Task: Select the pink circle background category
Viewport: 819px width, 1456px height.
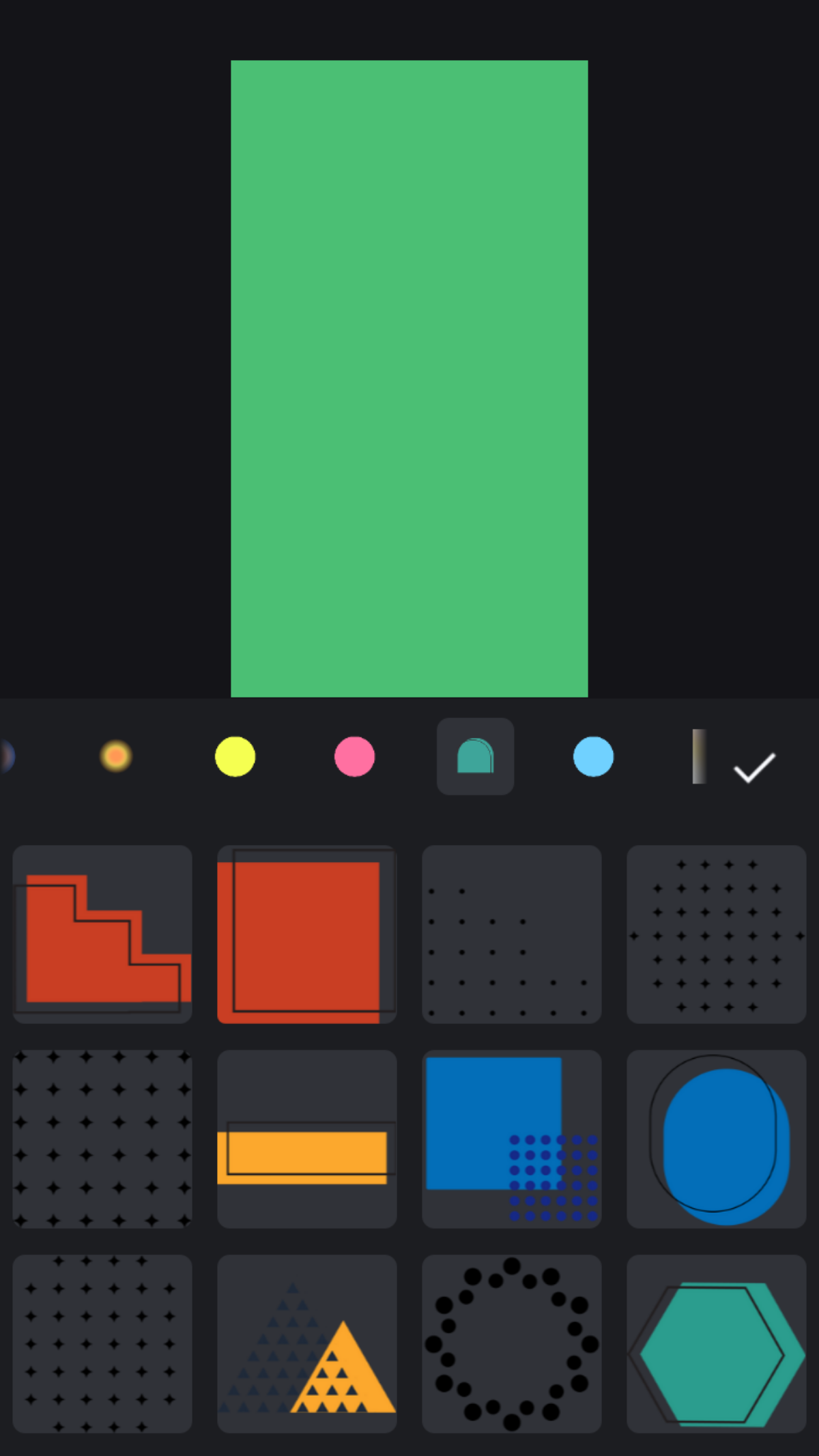Action: pos(354,756)
